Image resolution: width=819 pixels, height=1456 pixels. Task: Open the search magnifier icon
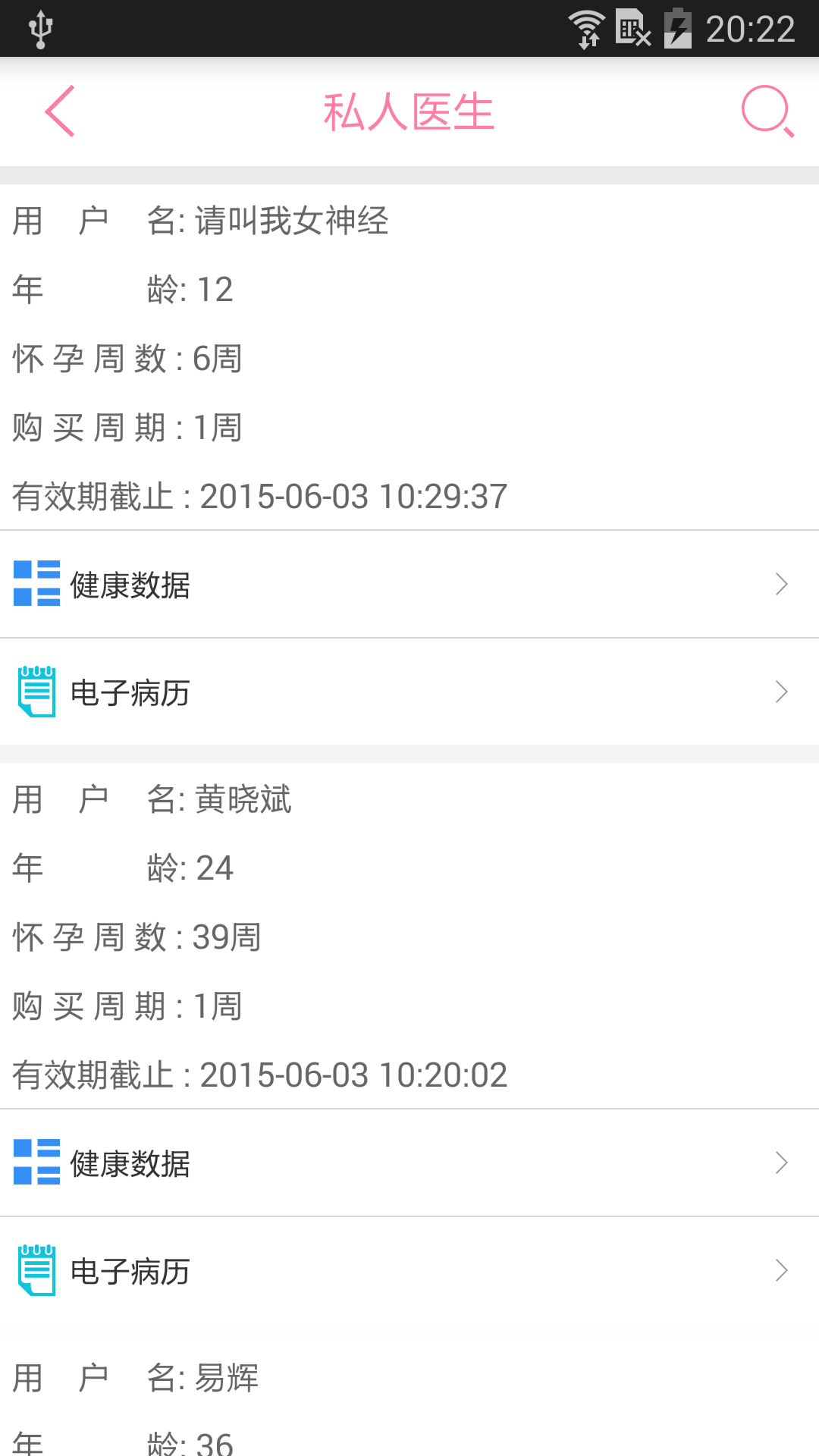[767, 111]
